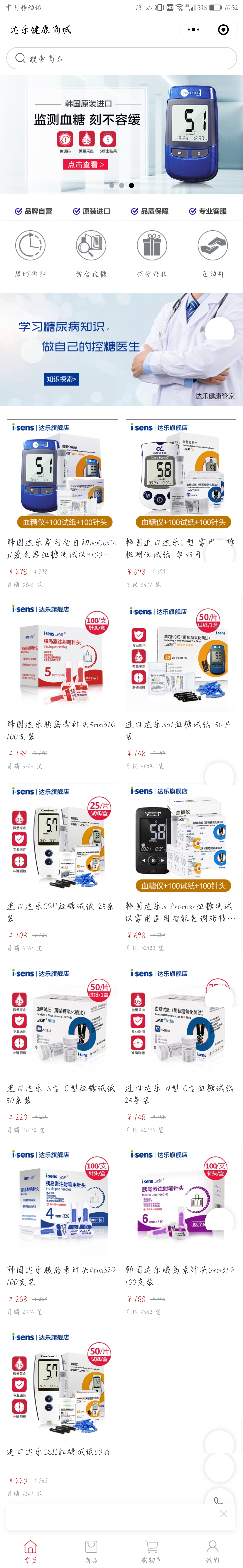Open 互助群 section

213,253
